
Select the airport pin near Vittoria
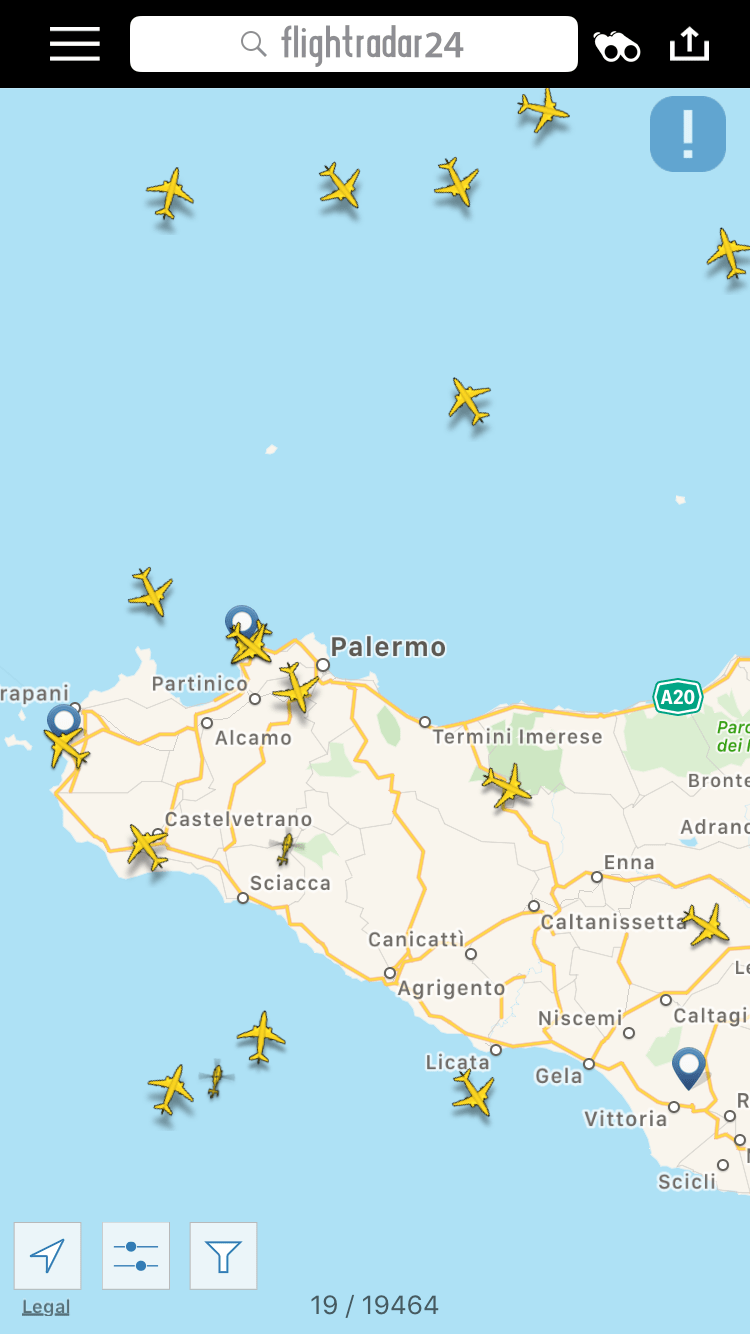pyautogui.click(x=688, y=1065)
